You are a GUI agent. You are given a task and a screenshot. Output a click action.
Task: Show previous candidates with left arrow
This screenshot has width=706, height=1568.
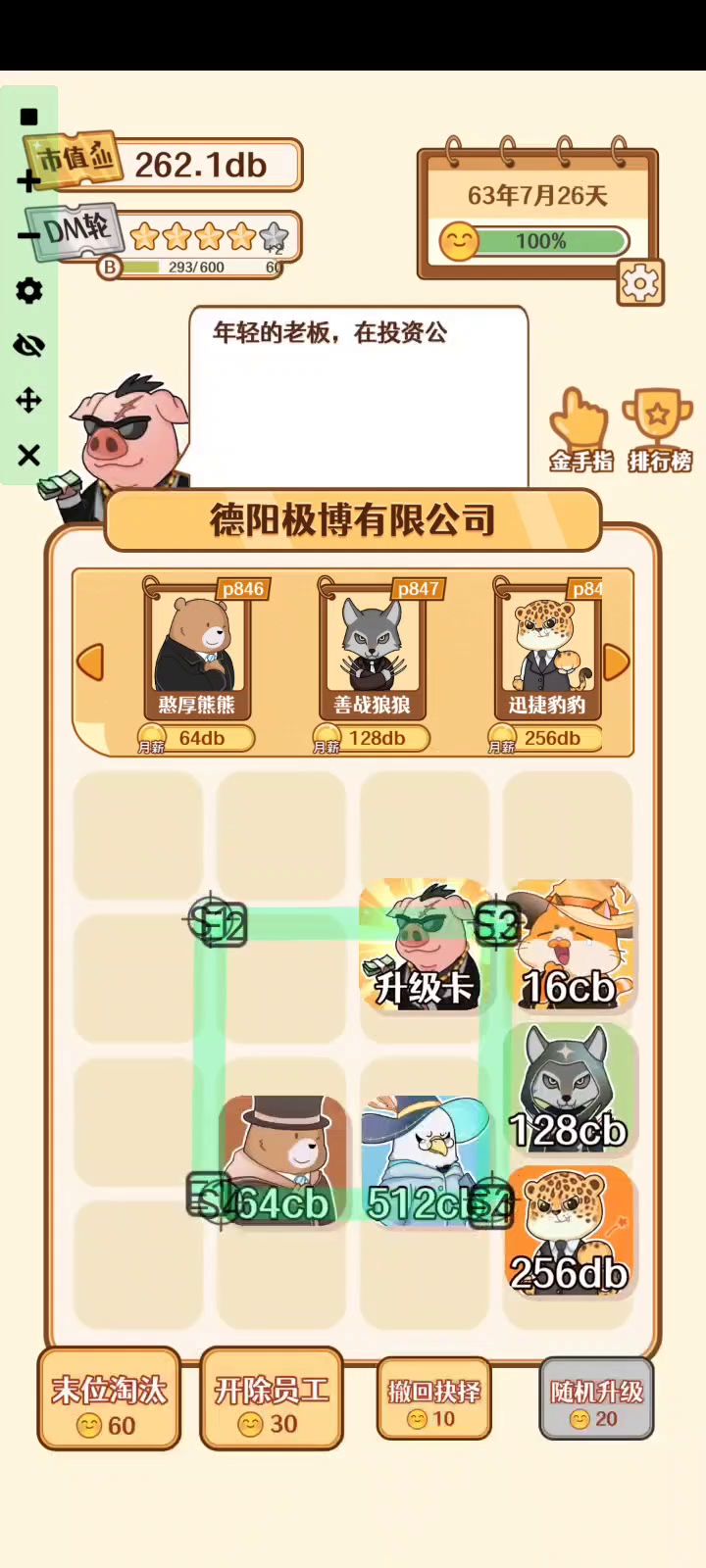[x=90, y=662]
